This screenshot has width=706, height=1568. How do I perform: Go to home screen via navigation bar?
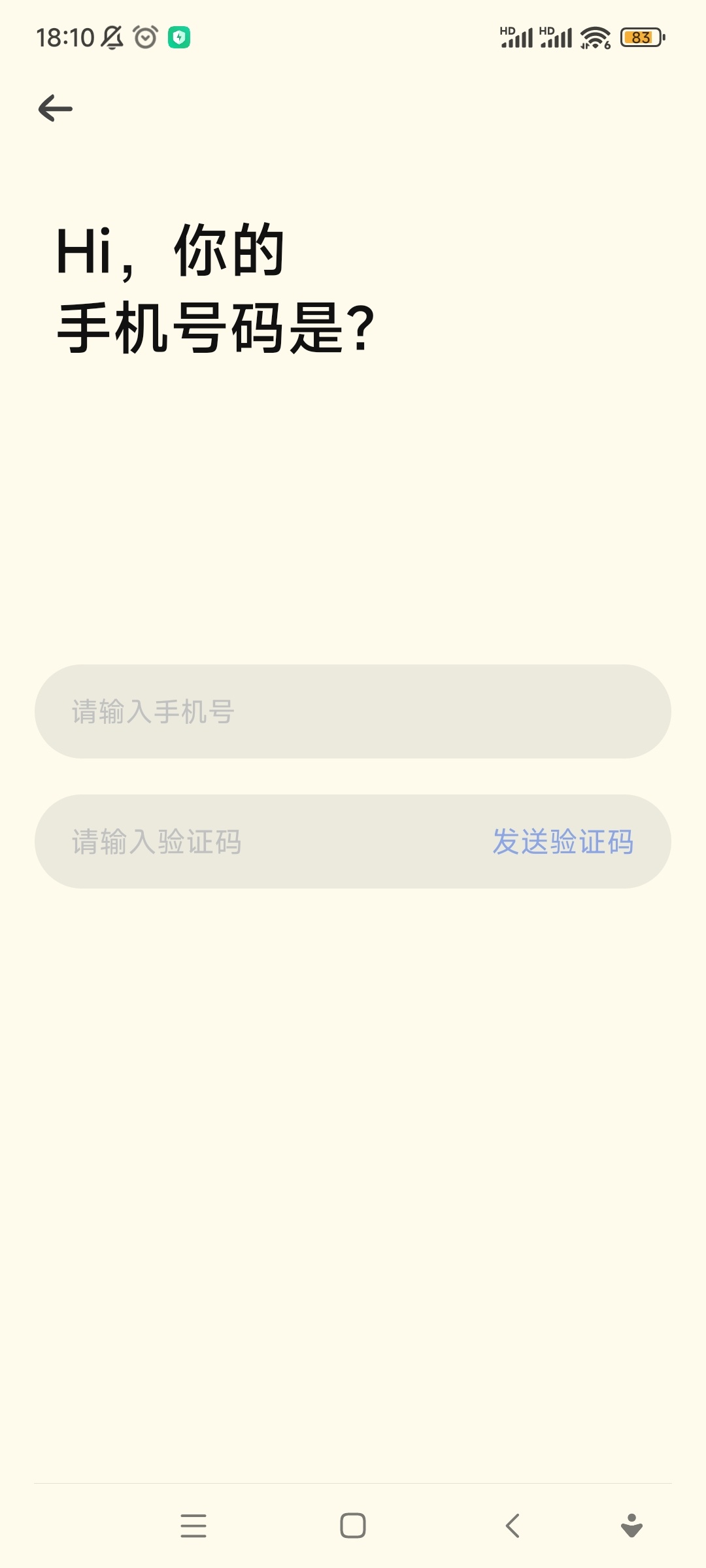click(x=353, y=1526)
